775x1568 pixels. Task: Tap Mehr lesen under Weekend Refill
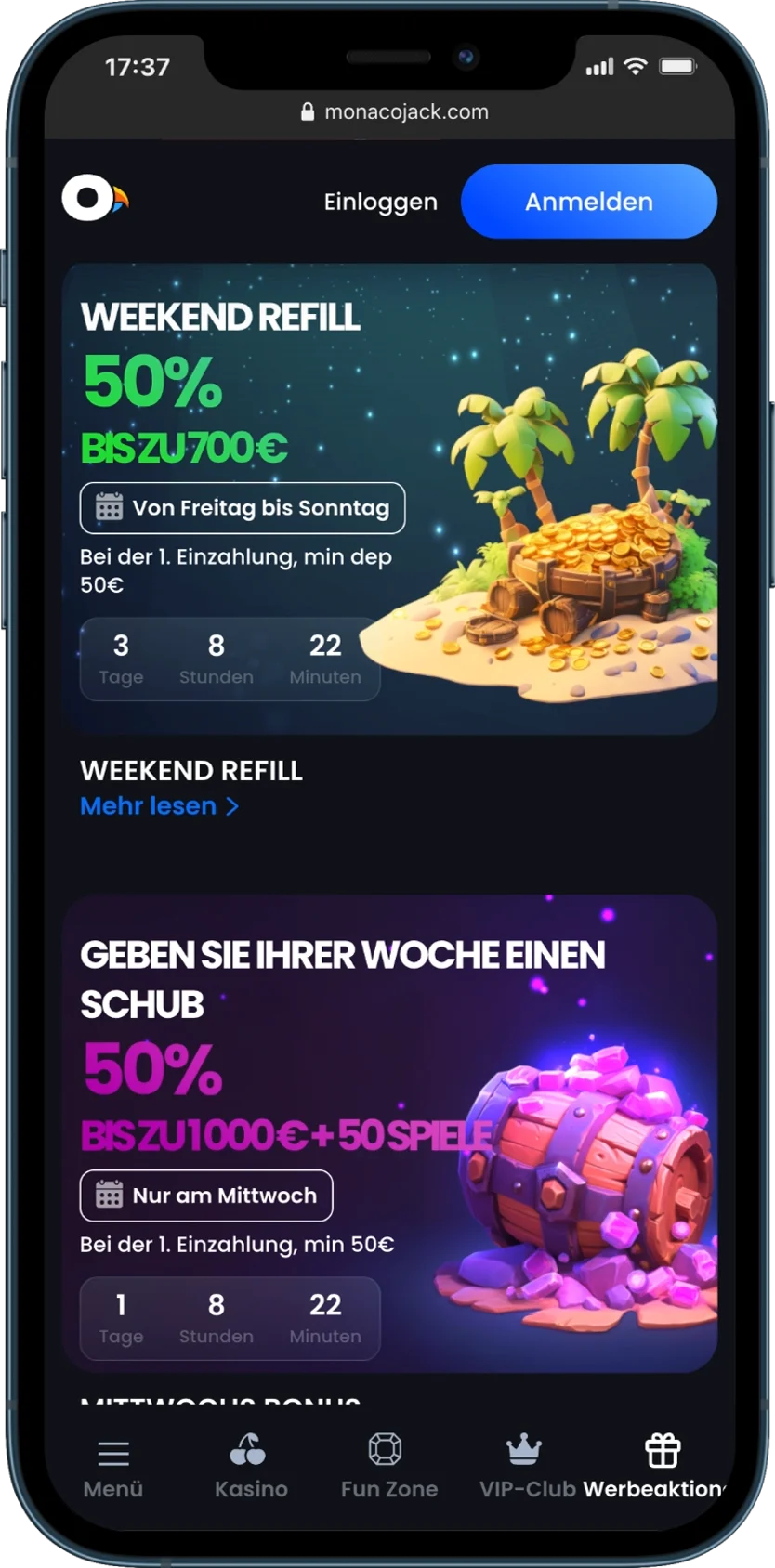tap(160, 806)
